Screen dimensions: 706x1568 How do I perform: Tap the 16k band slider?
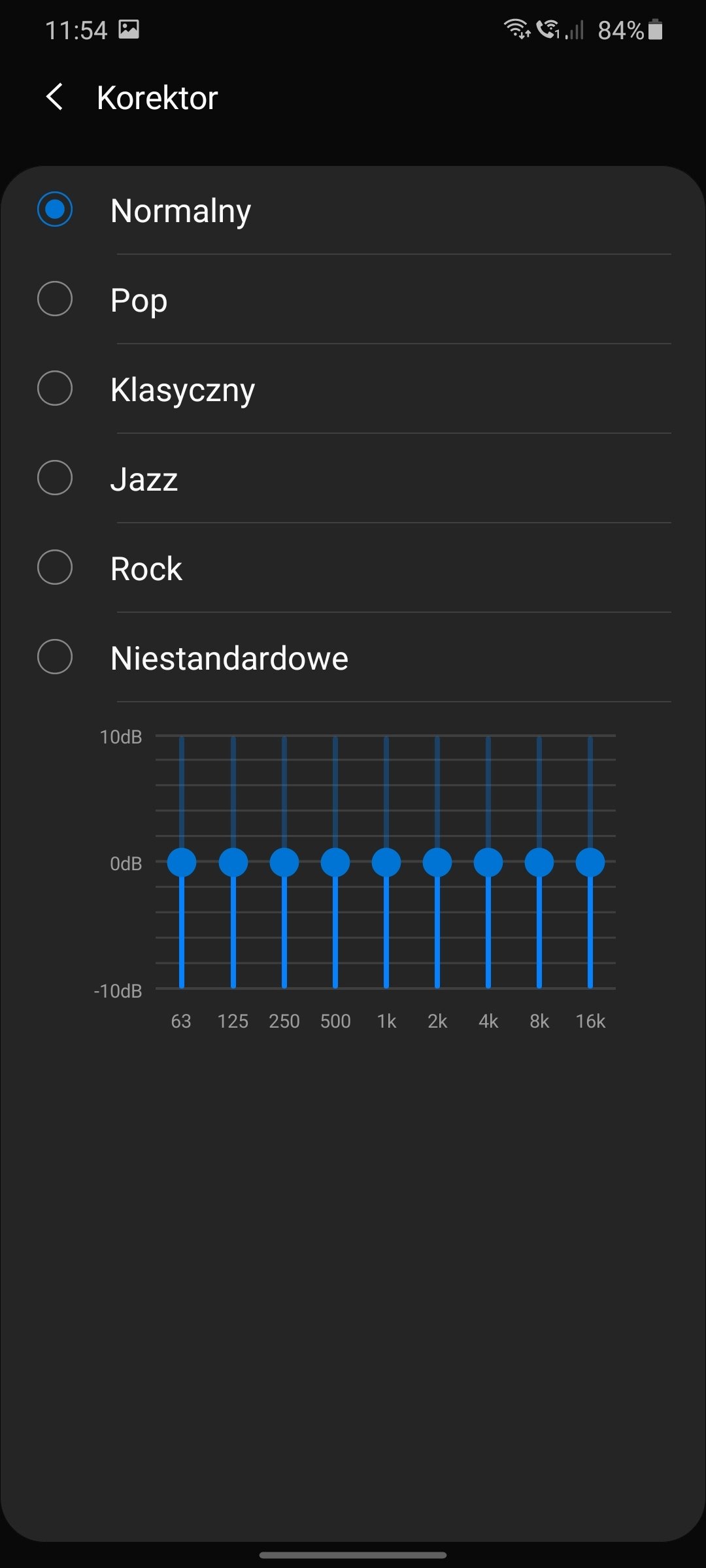click(x=590, y=862)
